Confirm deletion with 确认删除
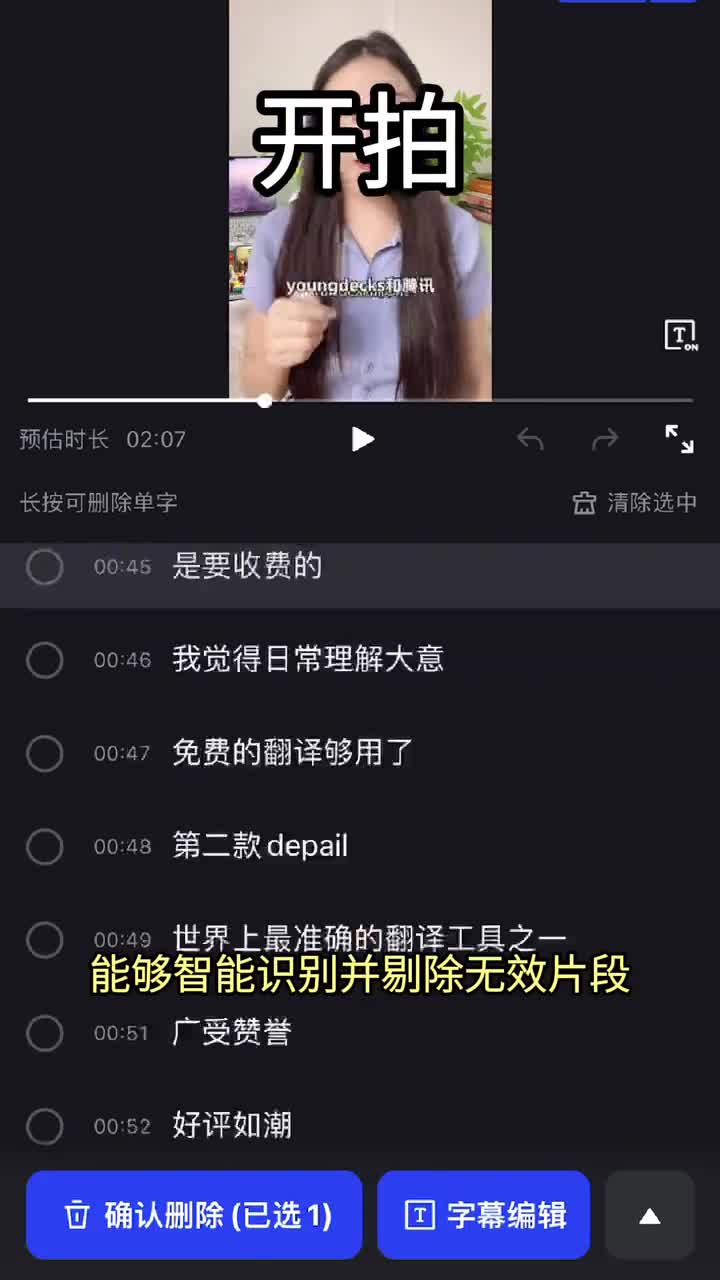 [x=194, y=1215]
